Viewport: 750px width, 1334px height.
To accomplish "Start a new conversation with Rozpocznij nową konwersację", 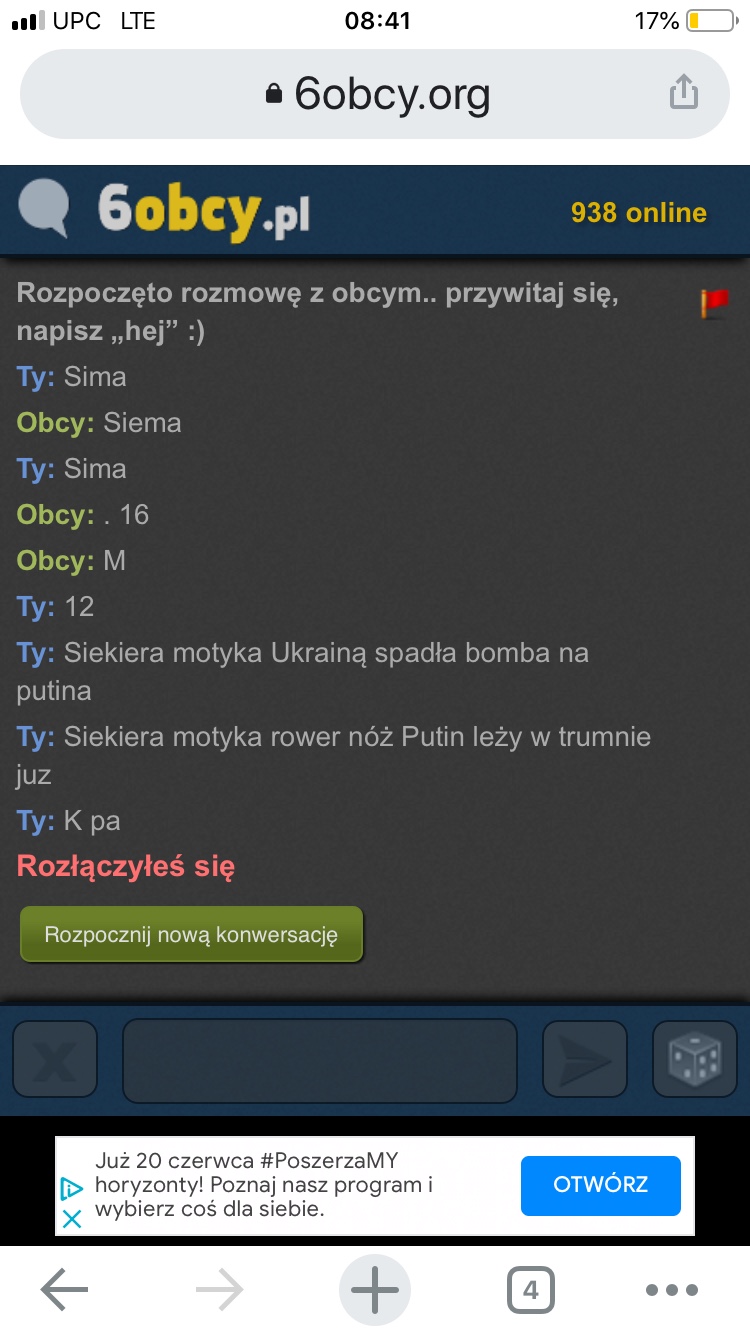I will click(x=191, y=935).
